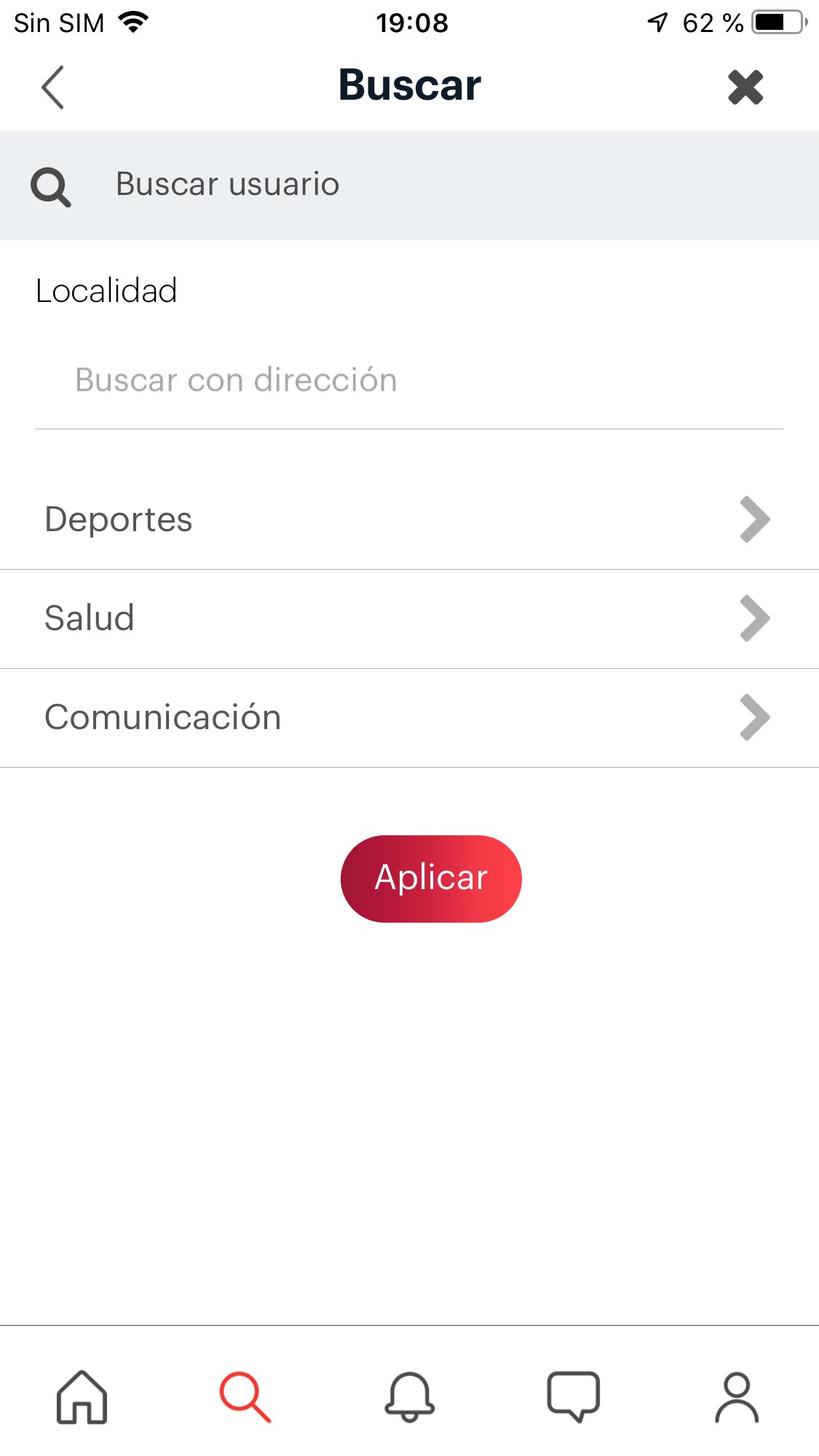Open the Salud category
This screenshot has width=819, height=1456.
point(409,618)
